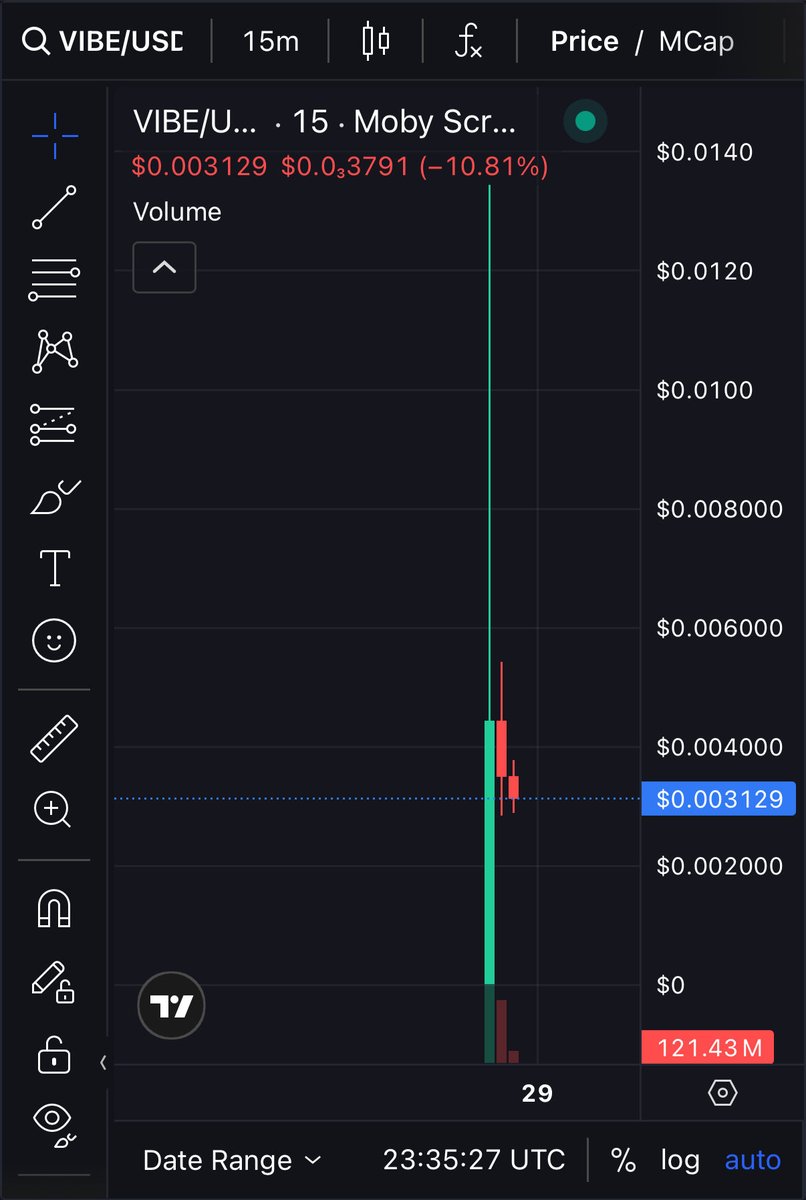The height and width of the screenshot is (1200, 806).
Task: Open the indicators fx menu
Action: point(468,42)
